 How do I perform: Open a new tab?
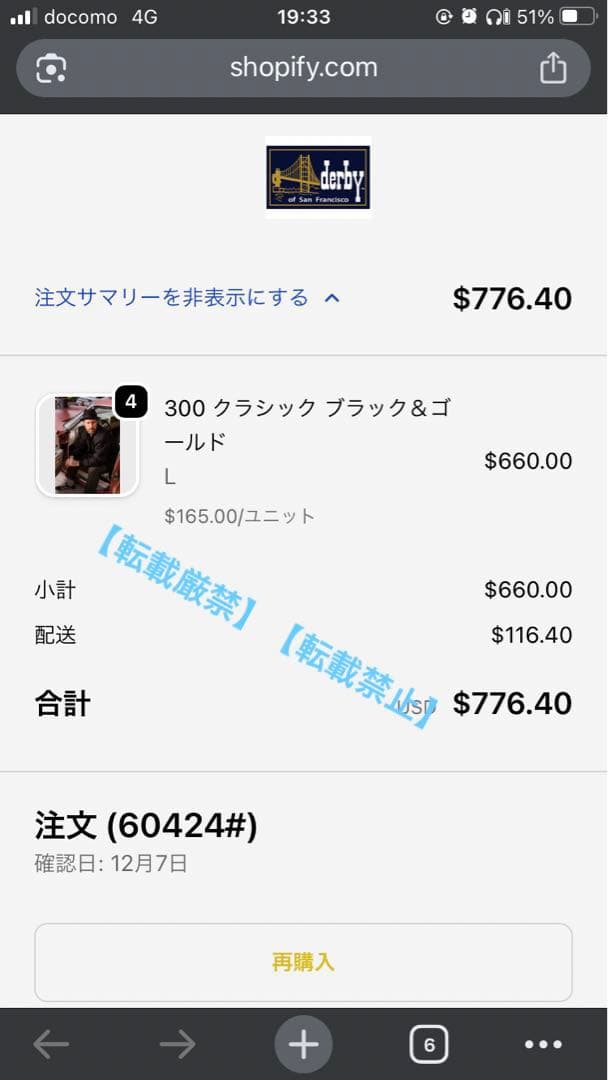point(303,1045)
